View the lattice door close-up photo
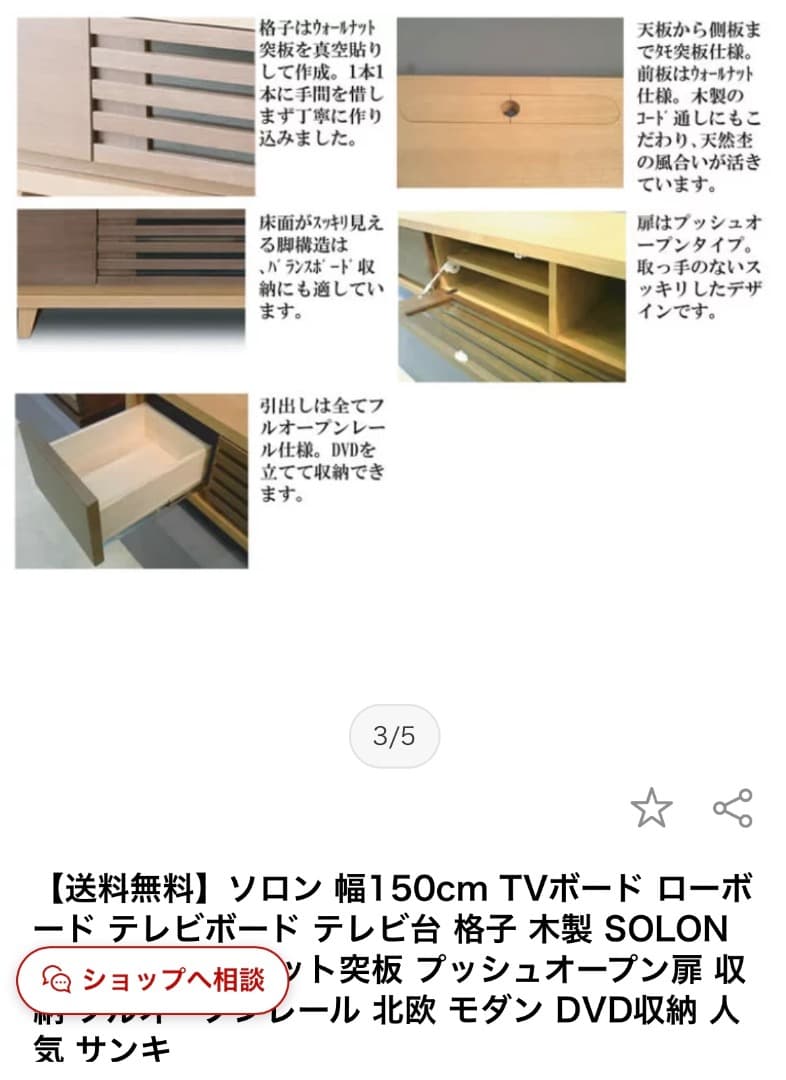This screenshot has height=1080, width=786. click(135, 105)
